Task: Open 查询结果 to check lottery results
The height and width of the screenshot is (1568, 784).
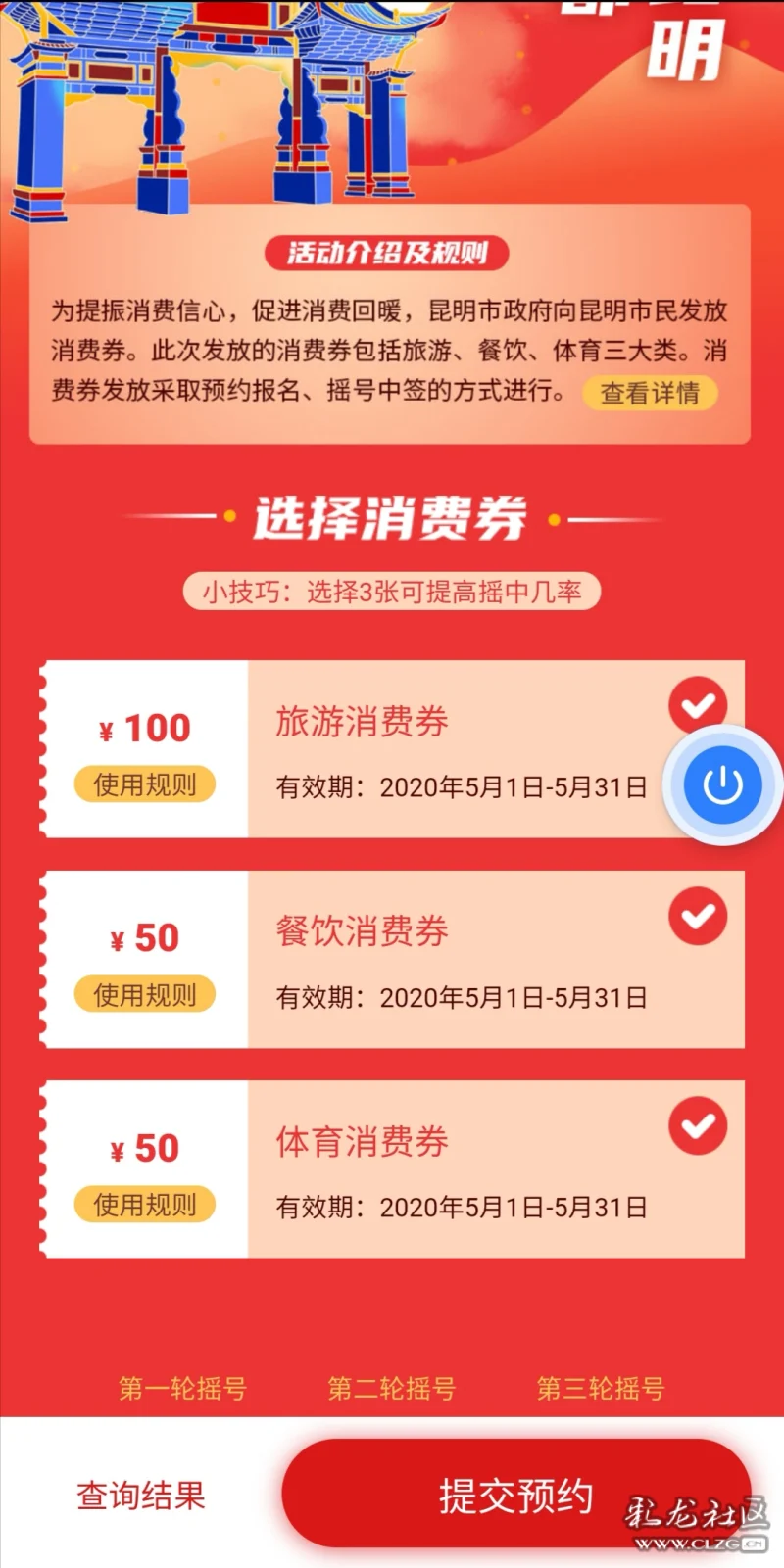Action: coord(140,1495)
